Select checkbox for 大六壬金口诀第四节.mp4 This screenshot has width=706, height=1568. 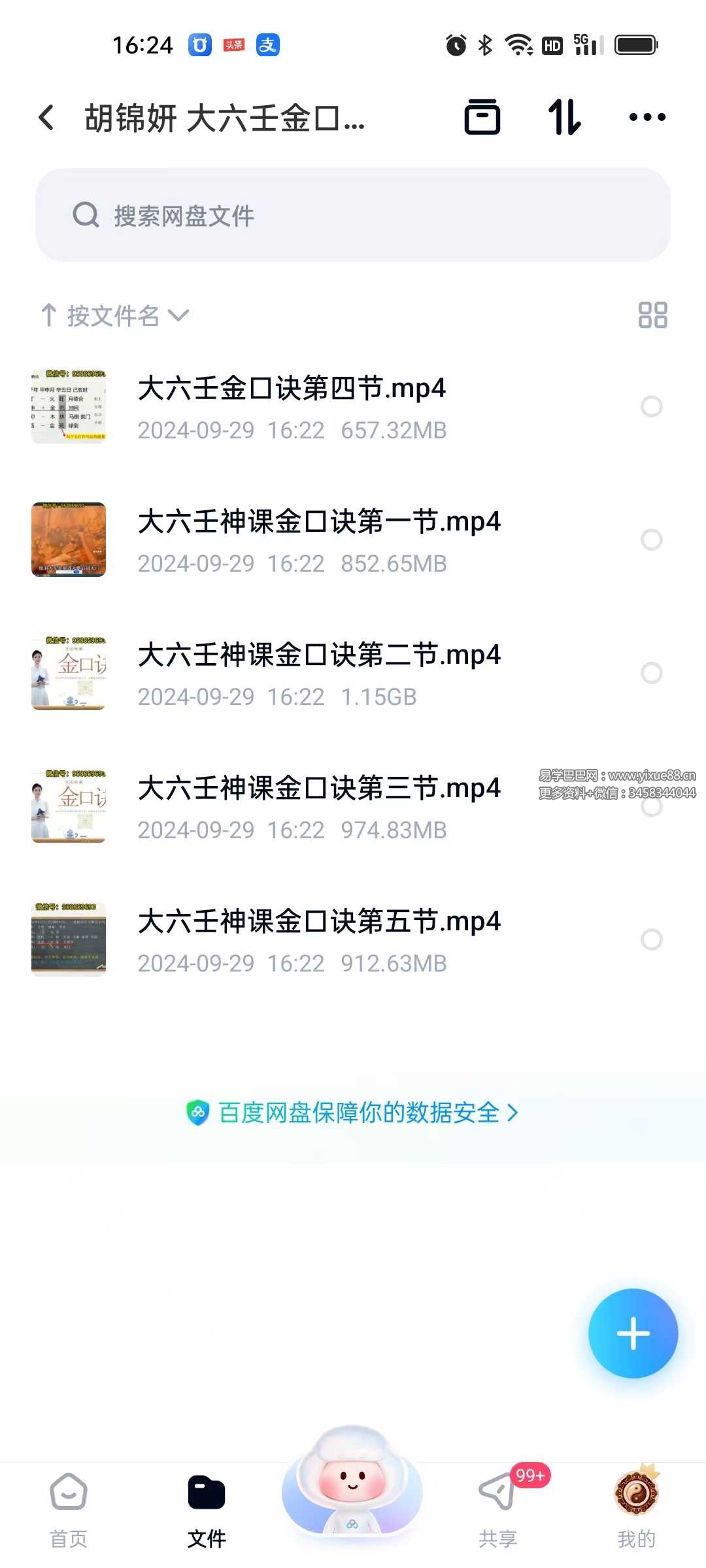[652, 406]
